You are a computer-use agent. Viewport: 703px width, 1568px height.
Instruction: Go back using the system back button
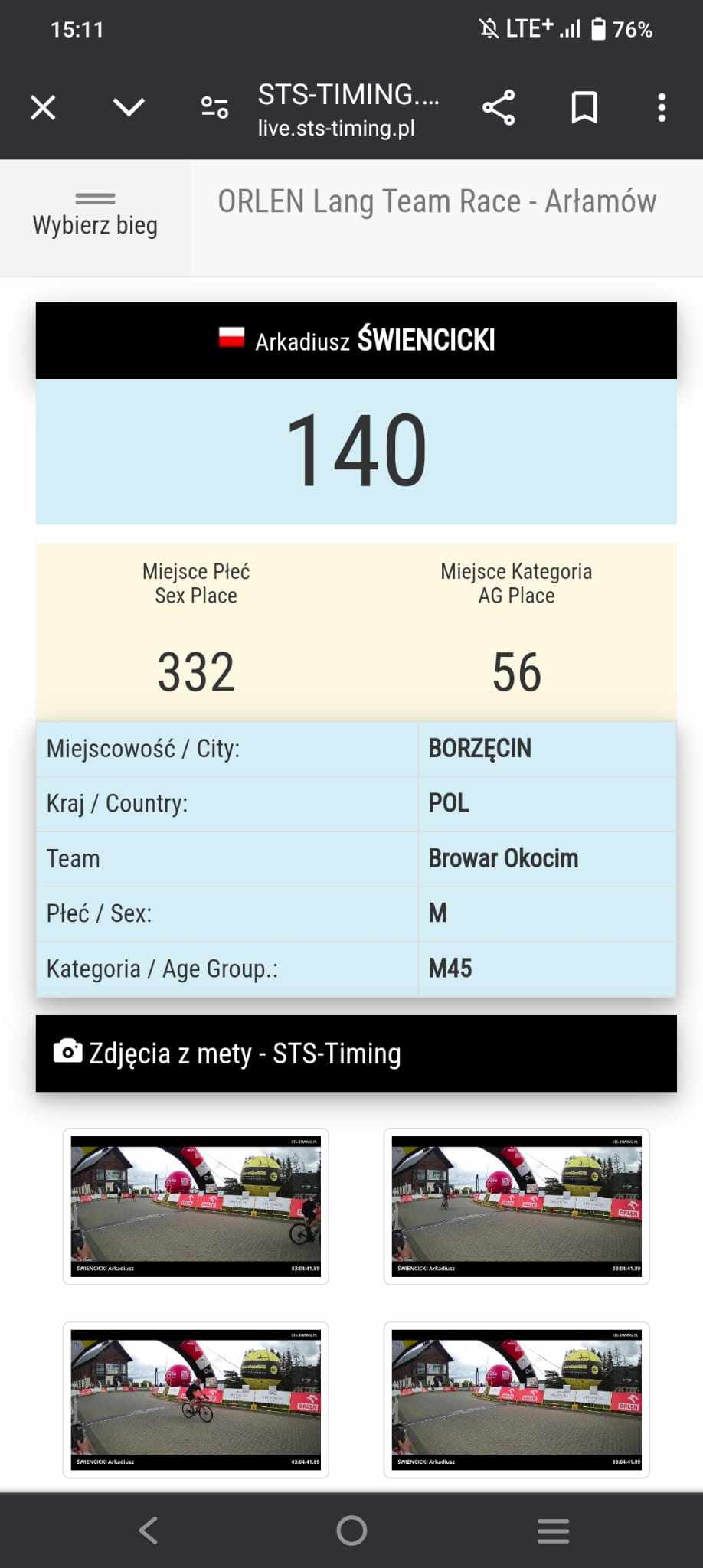[149, 1530]
